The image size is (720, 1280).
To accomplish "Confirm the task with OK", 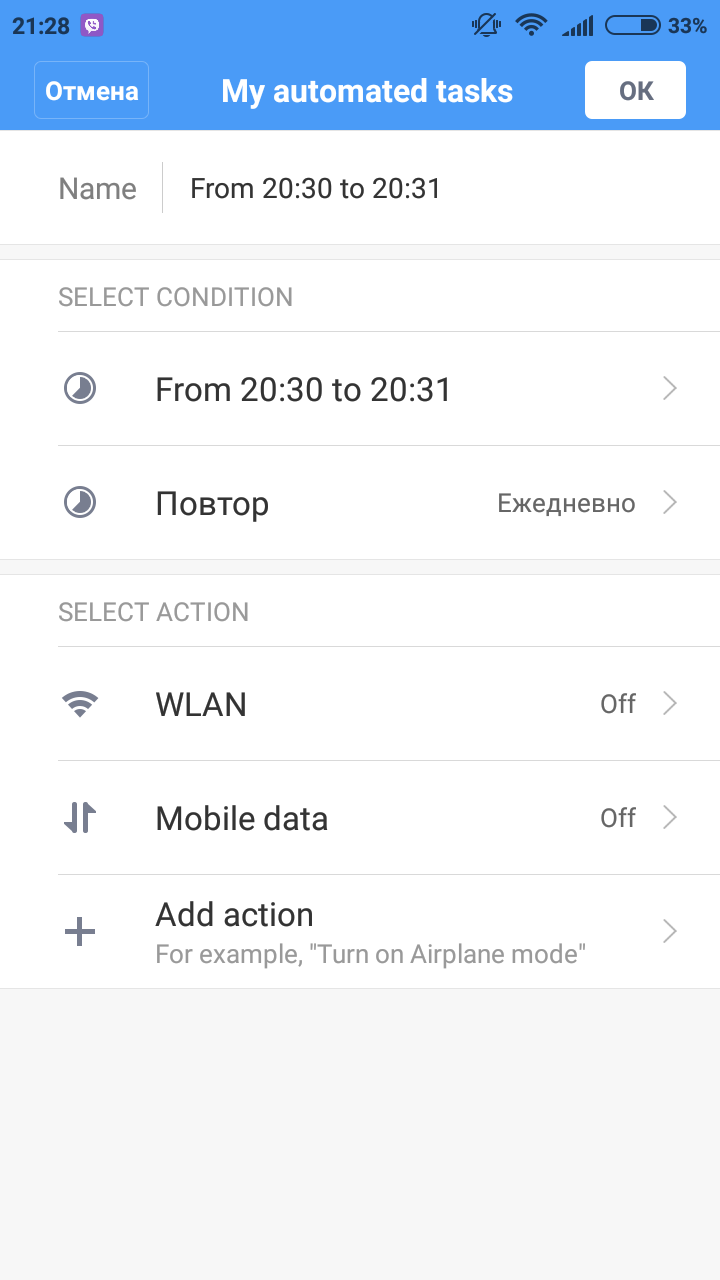I will coord(635,91).
